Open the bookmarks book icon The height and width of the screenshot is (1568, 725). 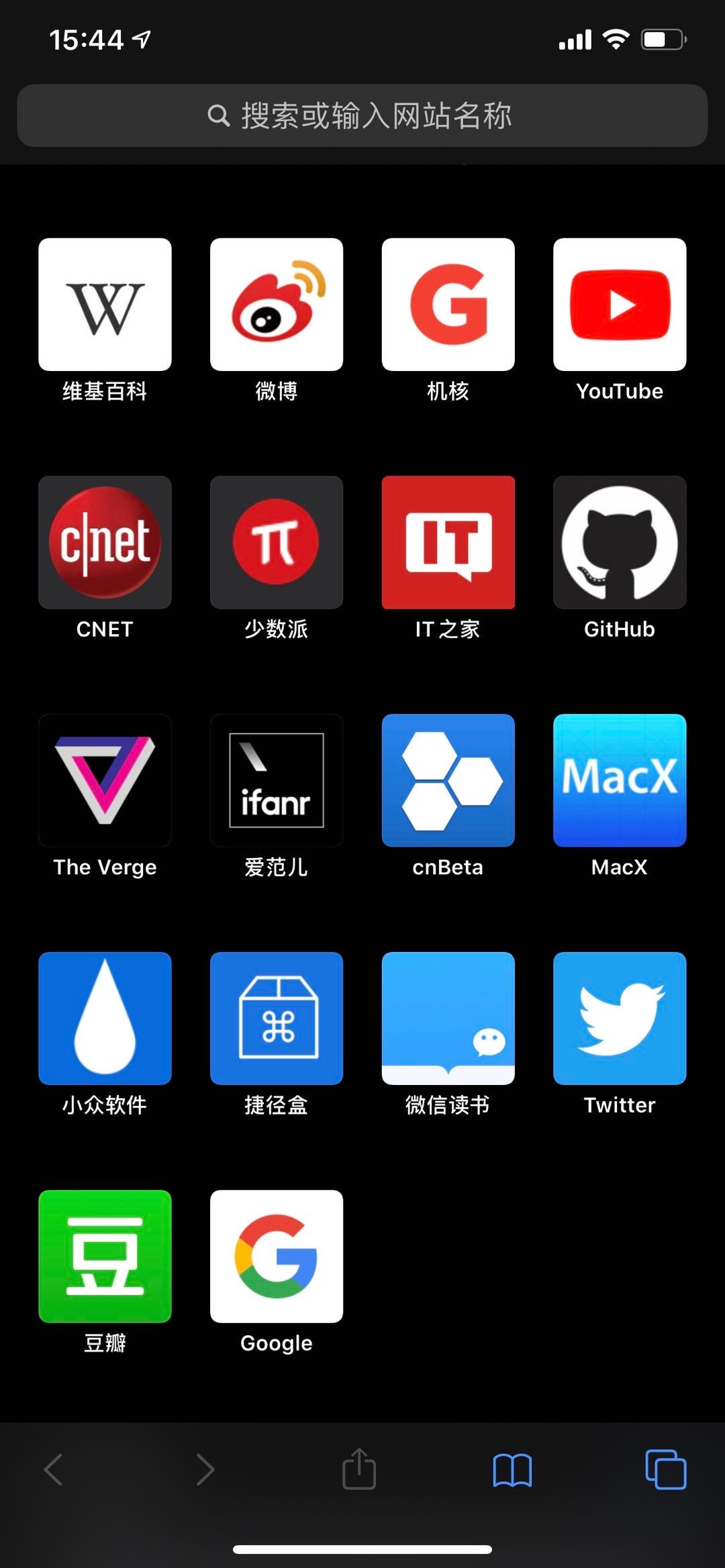coord(512,1470)
